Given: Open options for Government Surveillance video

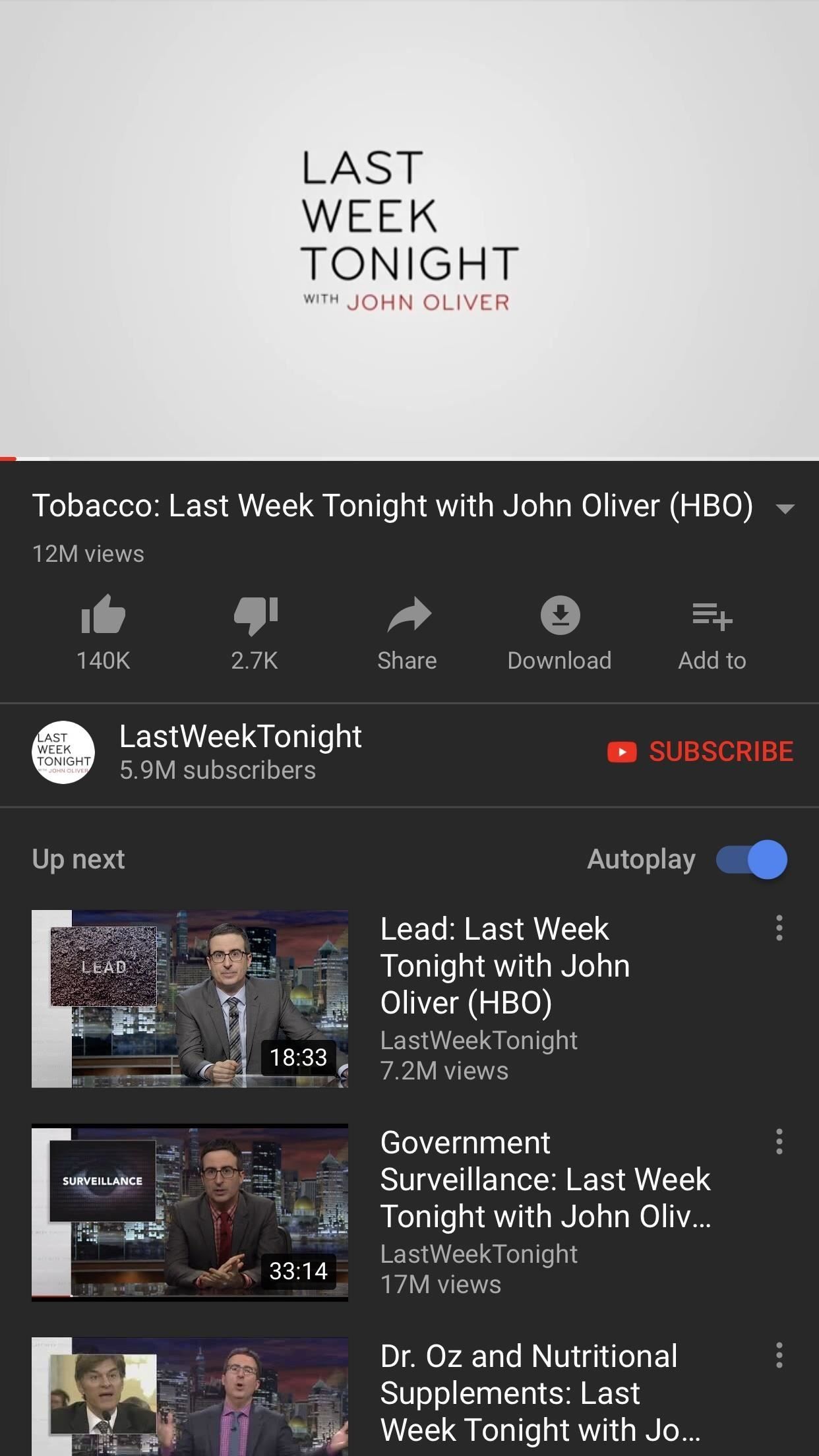Looking at the screenshot, I should point(779,1141).
